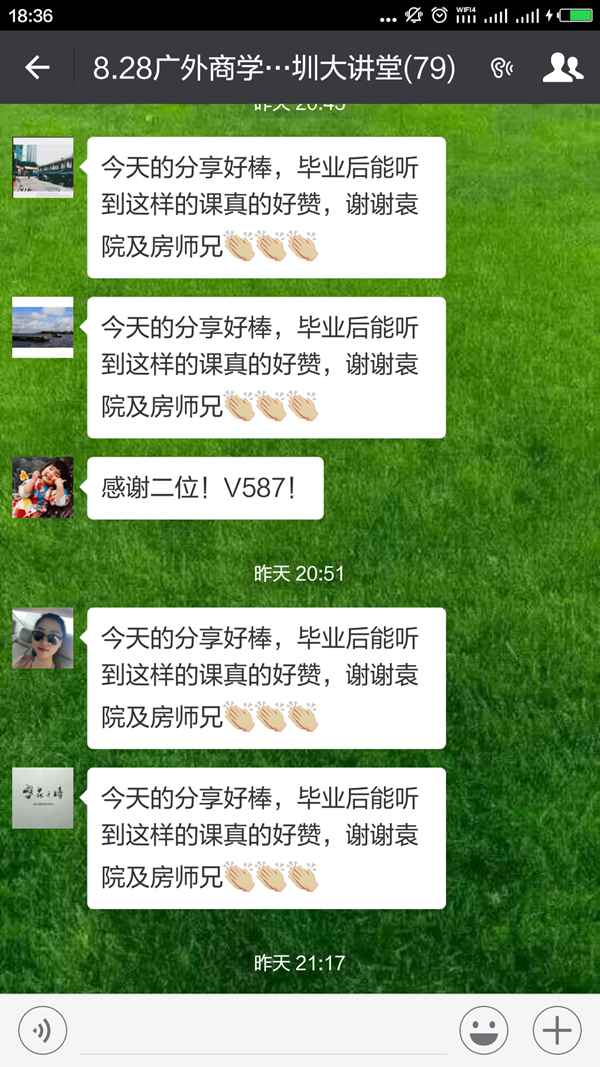Screen dimensions: 600x1067
Task: Focus the message text field
Action: 263,1030
